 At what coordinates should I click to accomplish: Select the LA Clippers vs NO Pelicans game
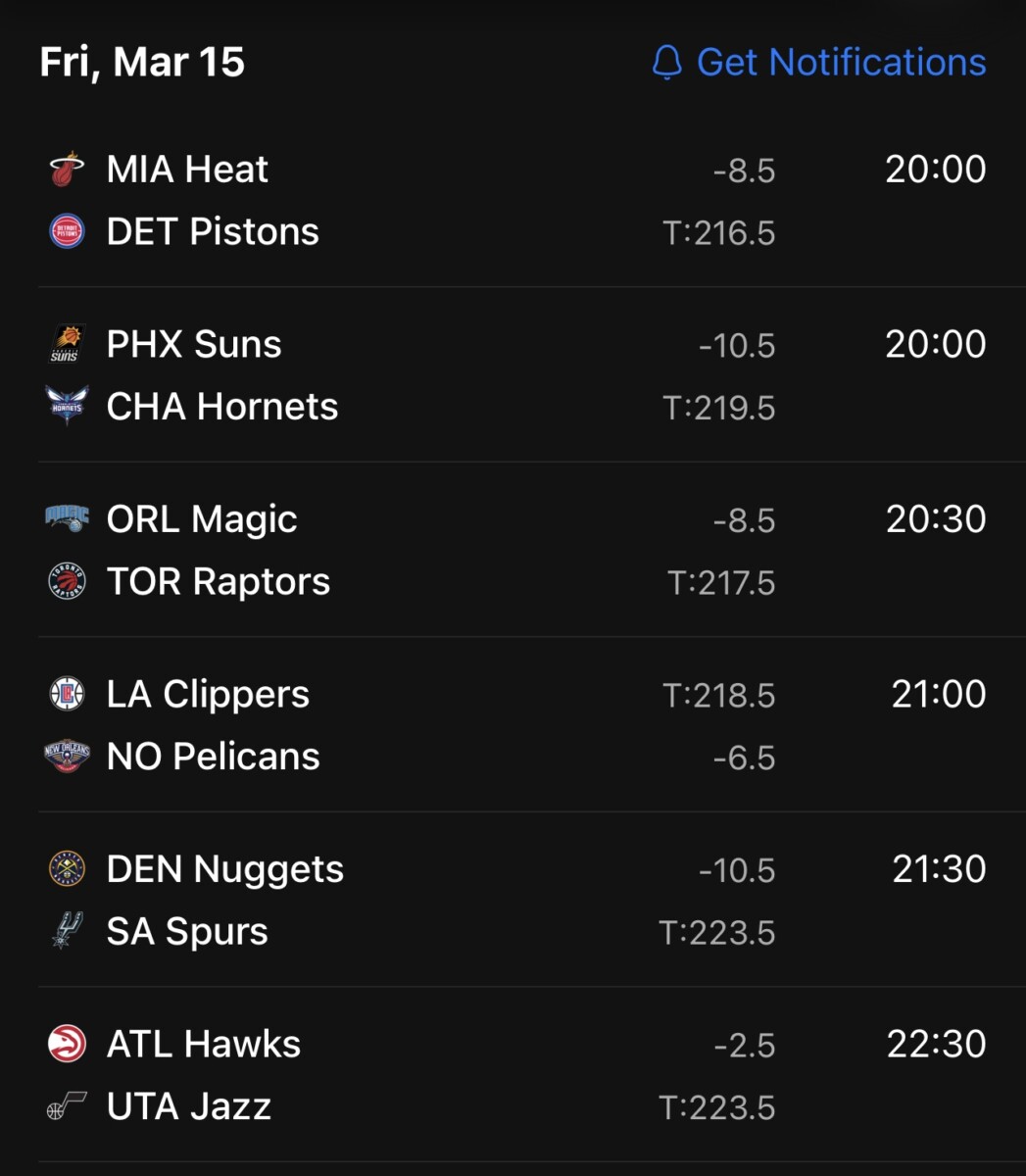point(512,725)
